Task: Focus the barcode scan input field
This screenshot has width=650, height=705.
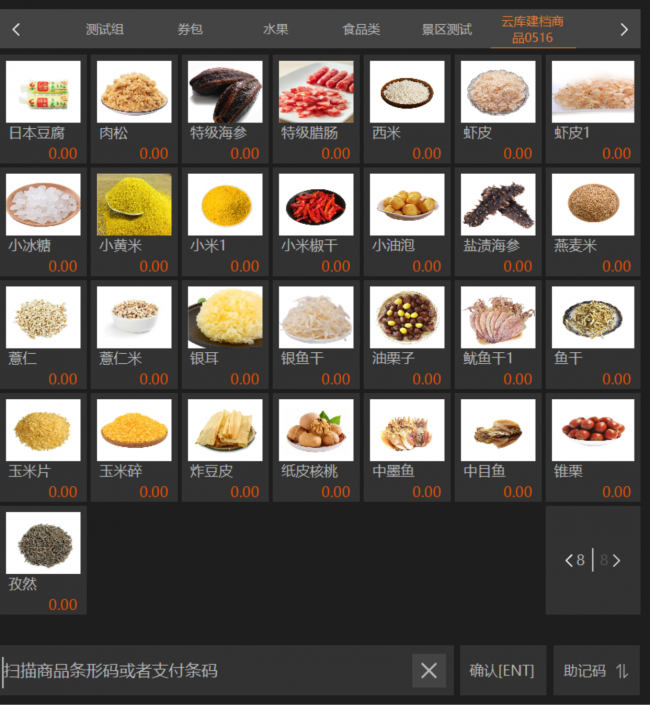Action: click(x=200, y=670)
